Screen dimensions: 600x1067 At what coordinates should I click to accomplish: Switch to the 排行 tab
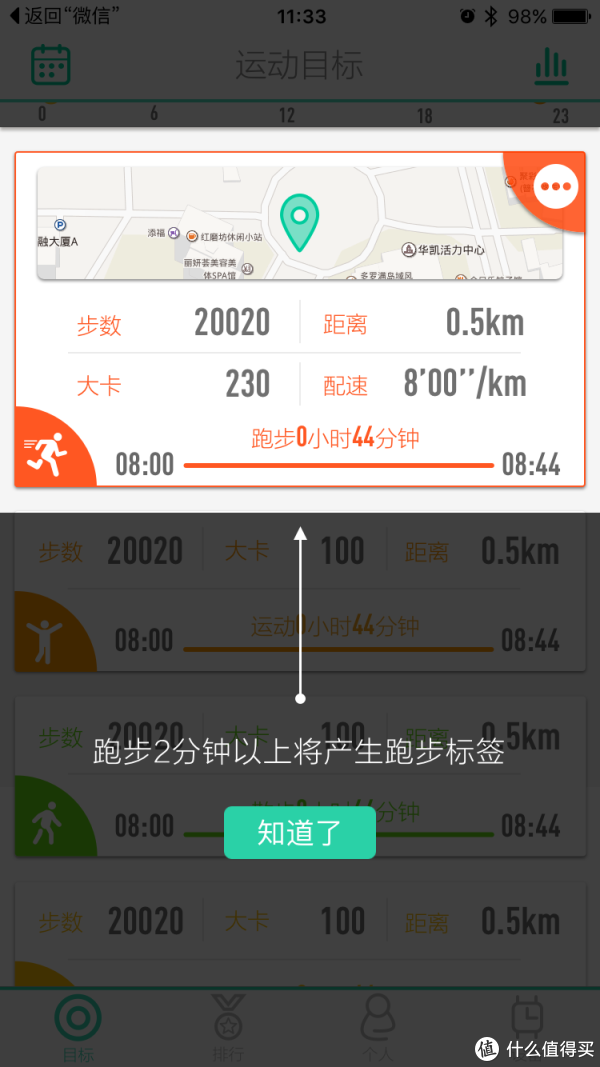(x=227, y=1025)
